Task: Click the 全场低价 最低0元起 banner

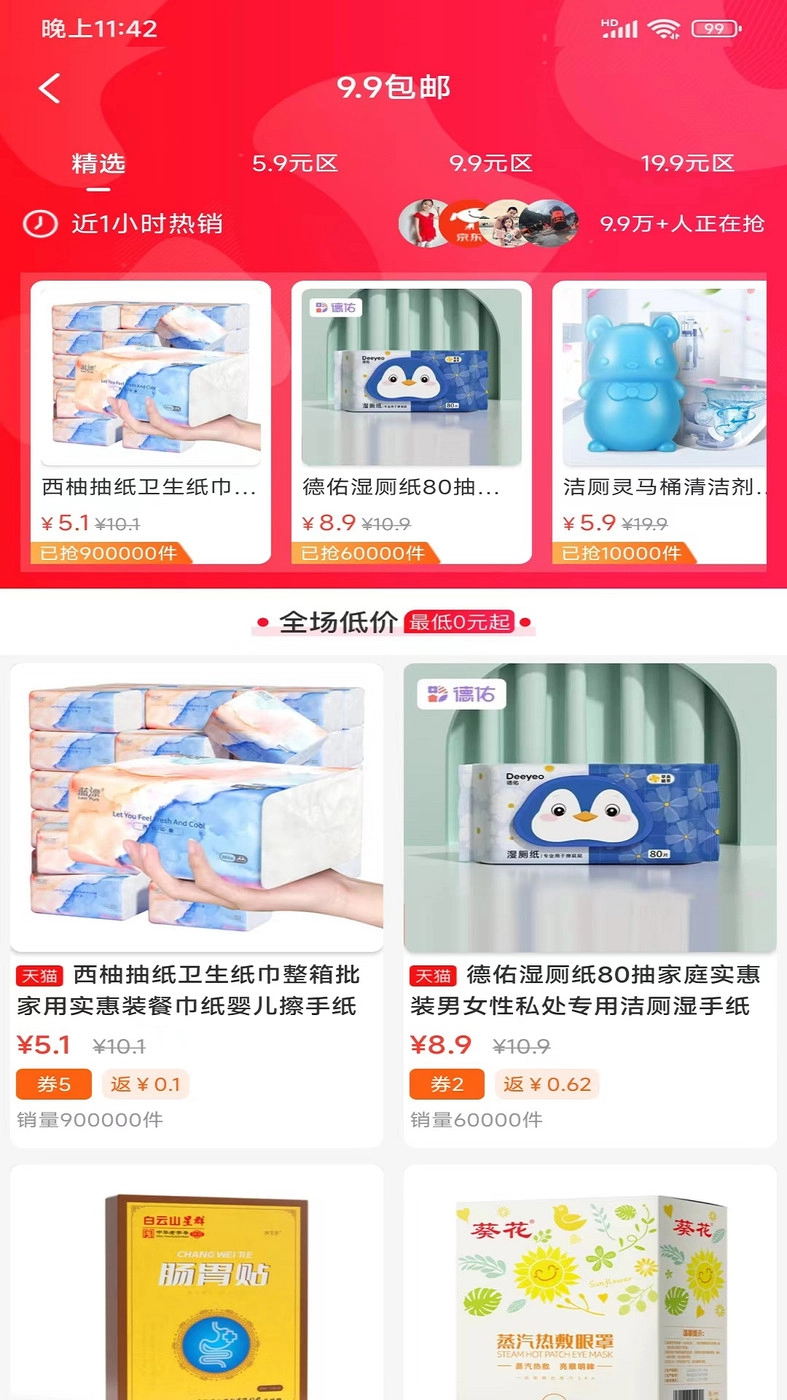Action: (x=393, y=621)
